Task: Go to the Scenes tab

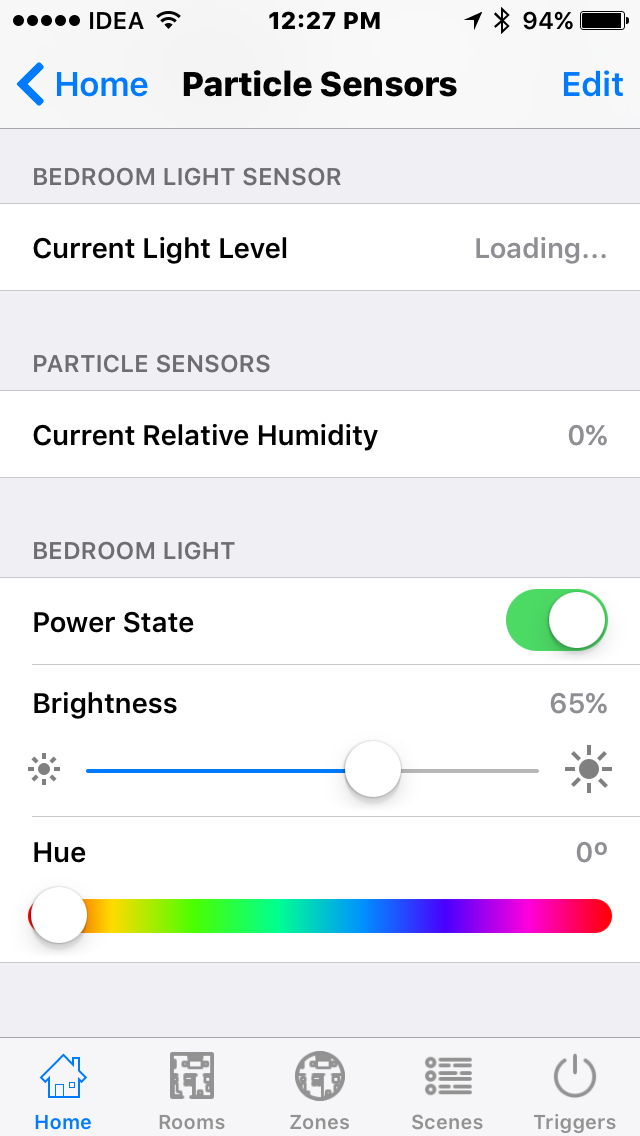Action: pos(447,1092)
